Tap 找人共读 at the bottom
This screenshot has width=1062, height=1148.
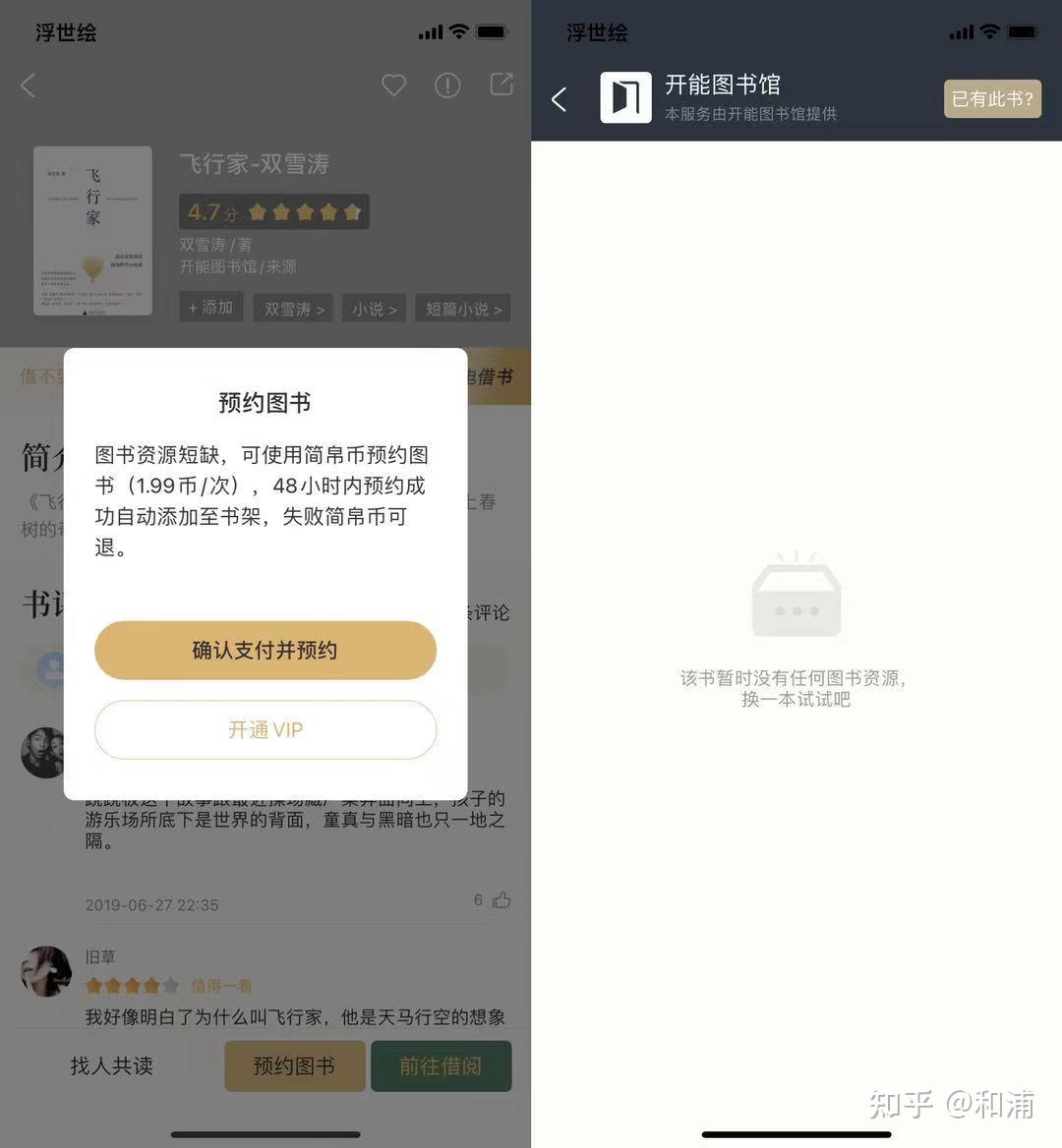click(x=111, y=1066)
